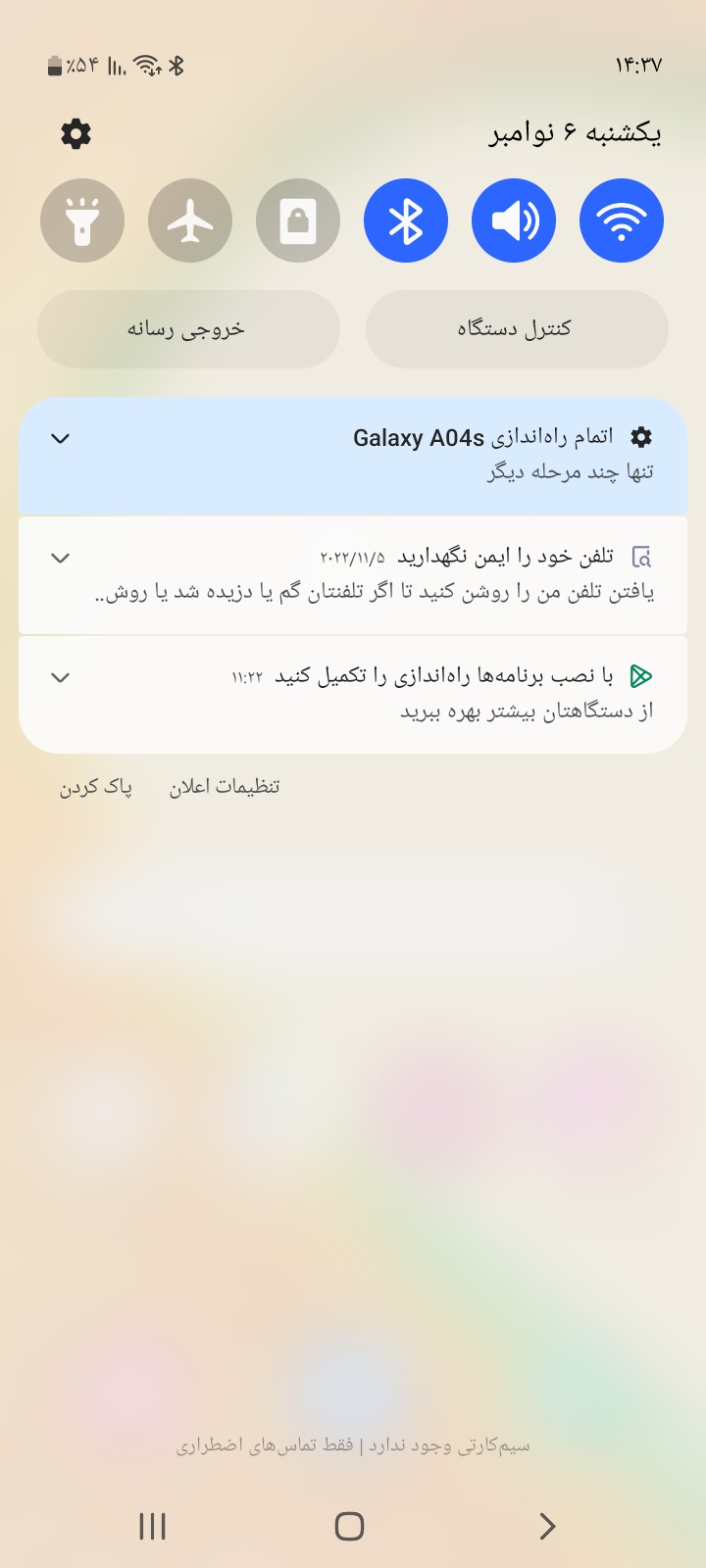Open the خروجی رسانه media output panel

188,329
